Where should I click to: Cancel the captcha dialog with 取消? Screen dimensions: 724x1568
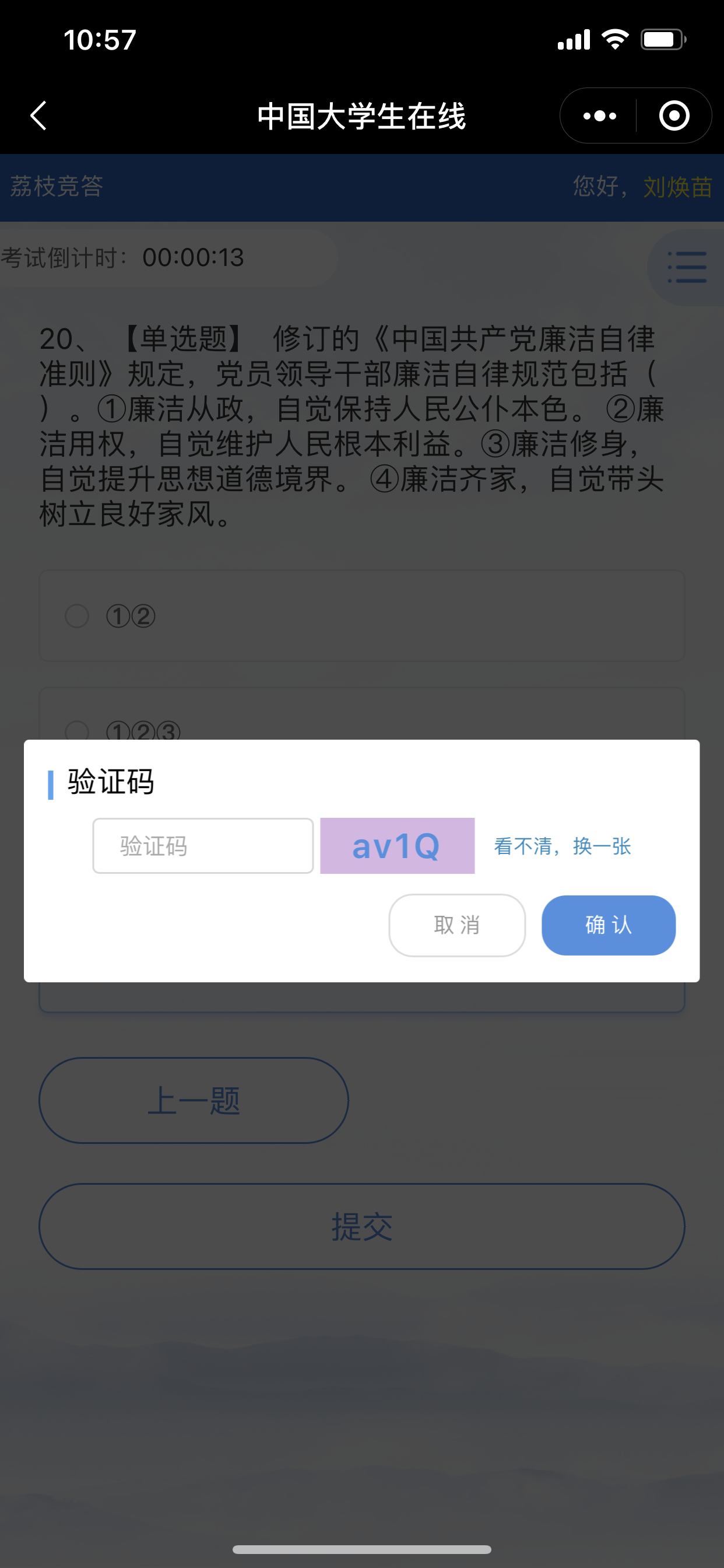point(456,925)
